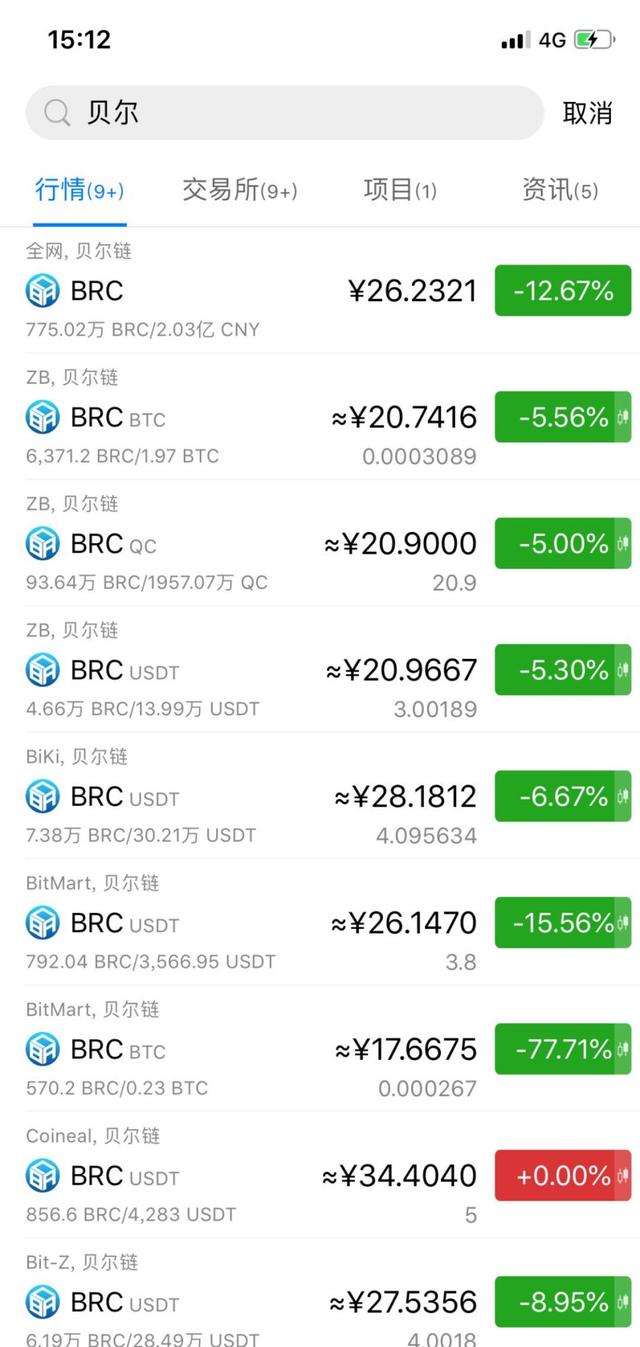
Task: Cancel the search with 取消
Action: point(588,113)
